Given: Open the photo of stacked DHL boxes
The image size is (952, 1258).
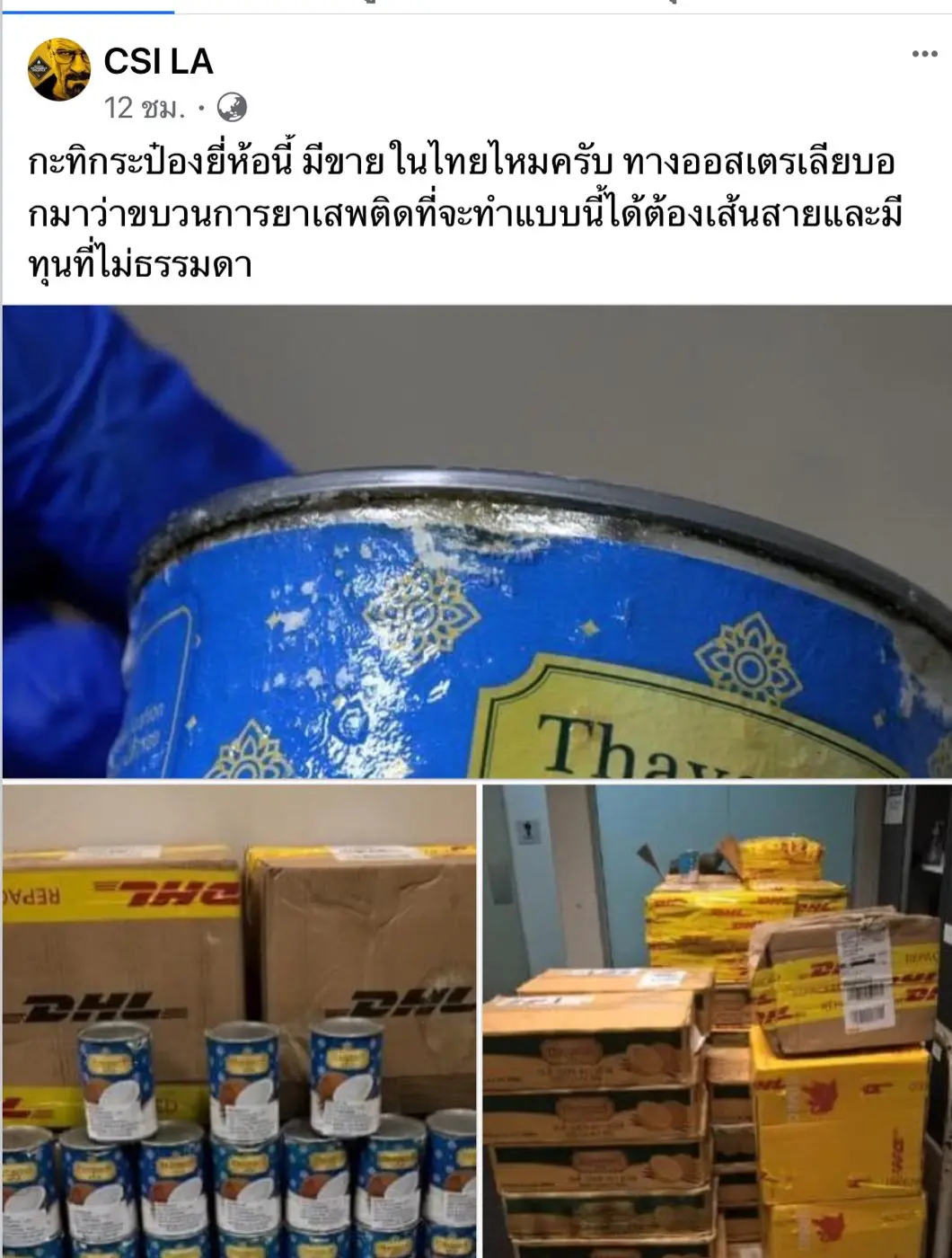Looking at the screenshot, I should point(717,1021).
